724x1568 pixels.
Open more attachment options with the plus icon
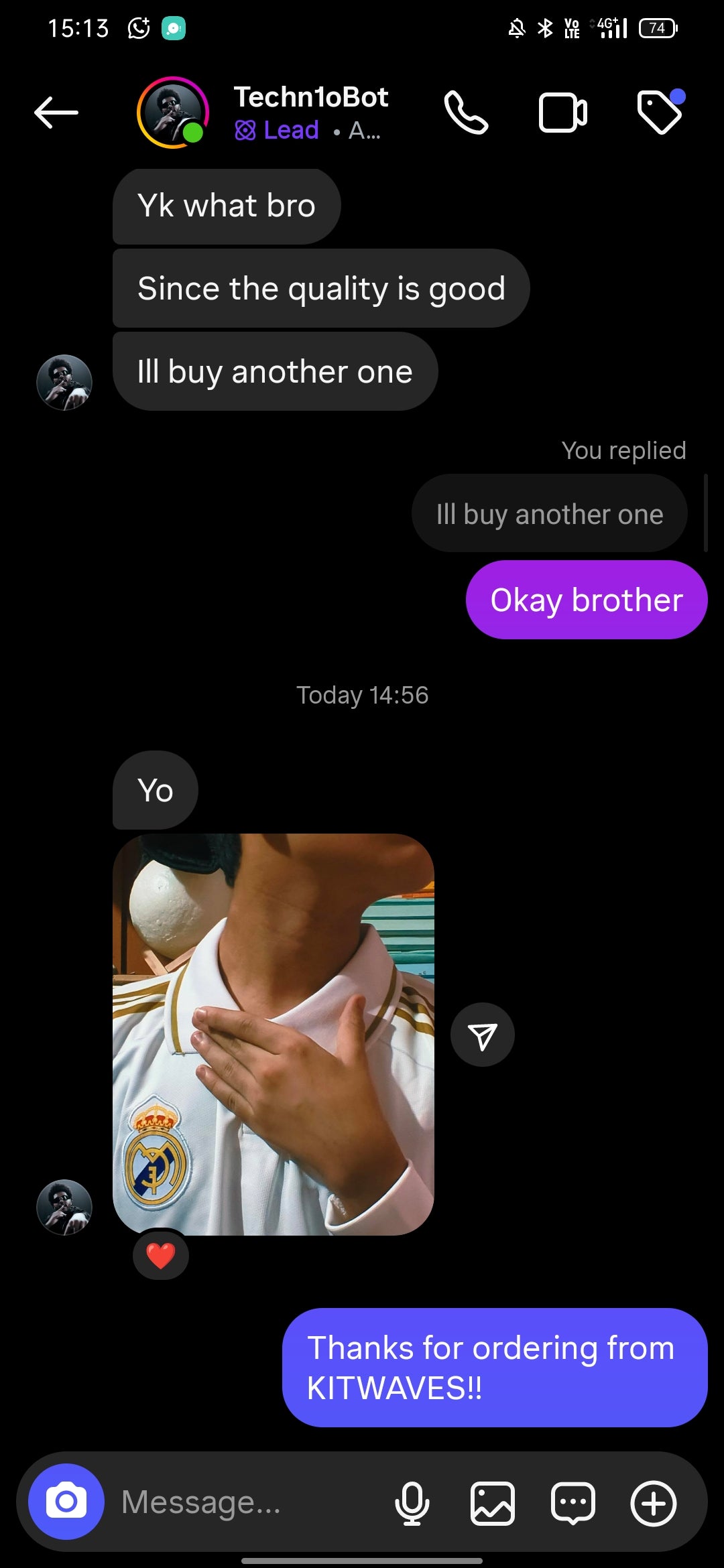[x=654, y=1501]
